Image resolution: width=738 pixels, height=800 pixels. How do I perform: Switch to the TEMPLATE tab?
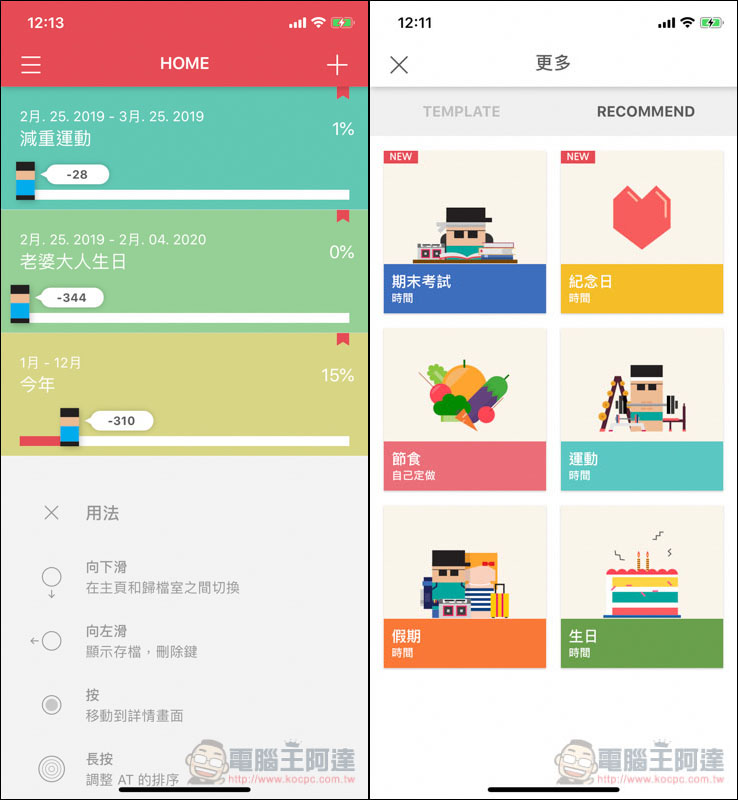(461, 112)
